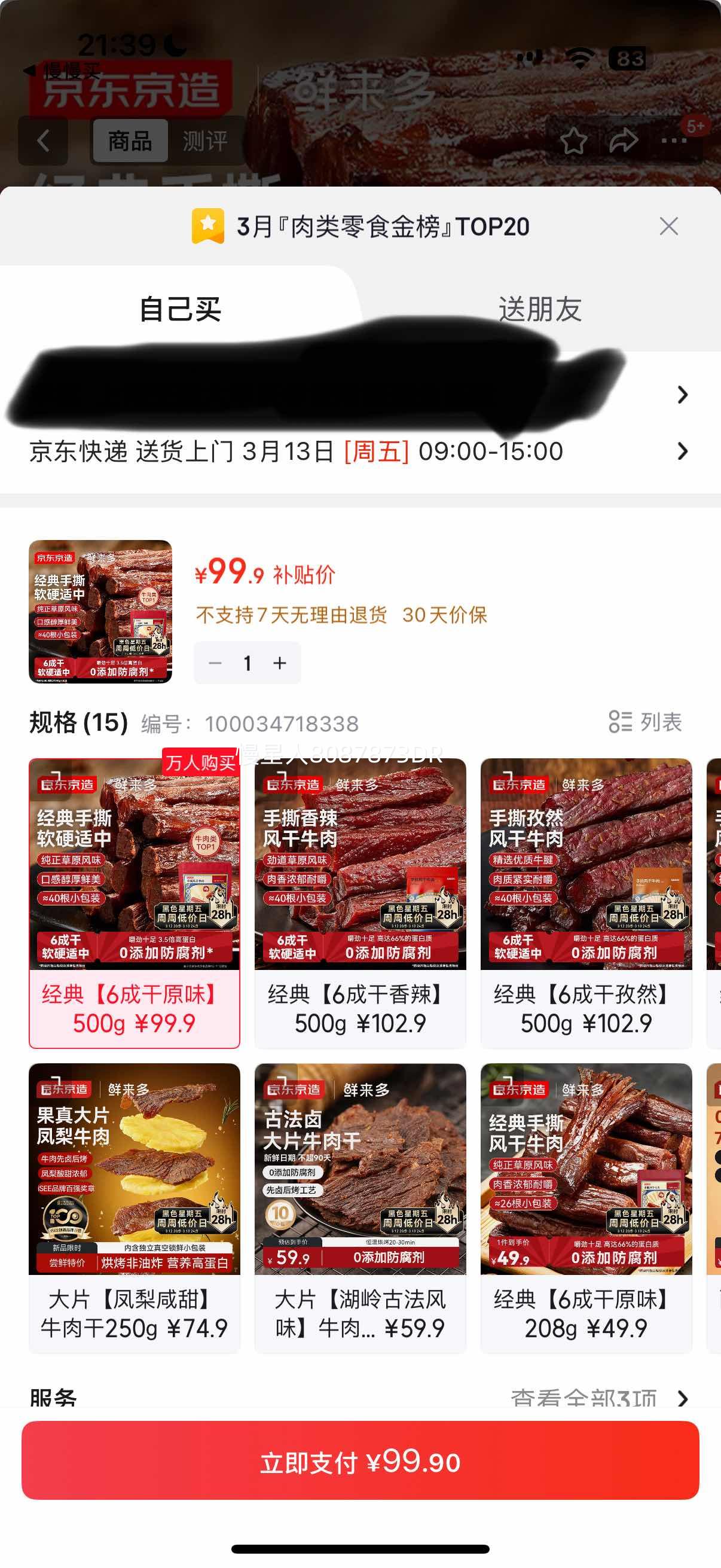Switch to the 送朋友 tab
Image resolution: width=721 pixels, height=1568 pixels.
point(540,309)
